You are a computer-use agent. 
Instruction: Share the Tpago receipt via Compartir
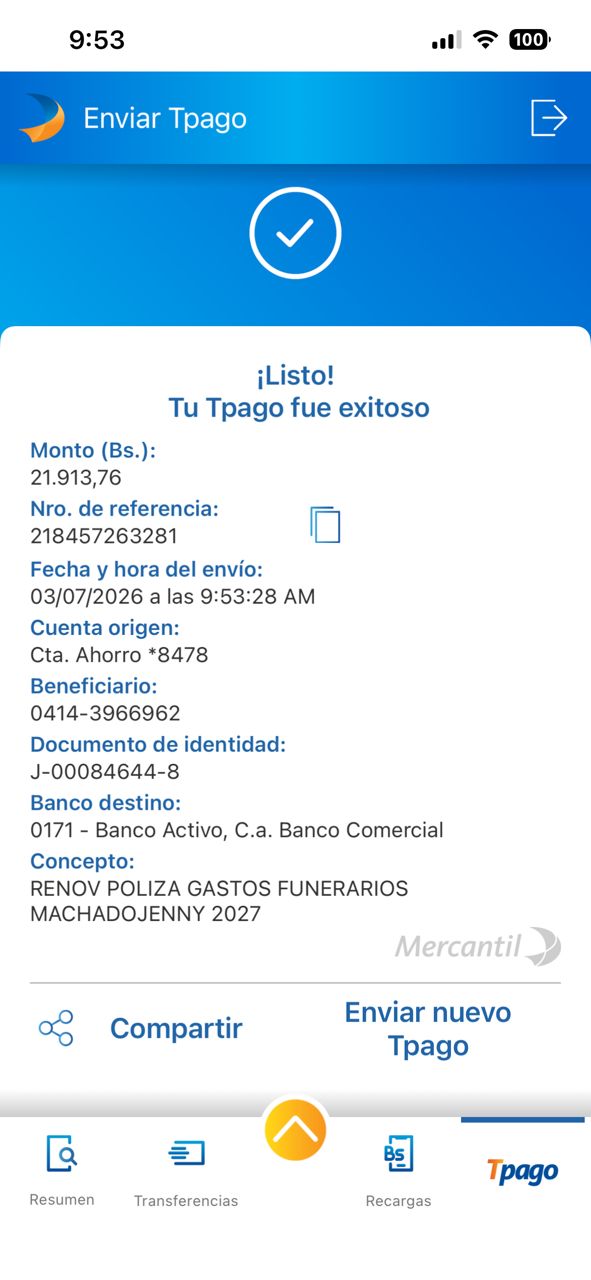coord(140,1028)
